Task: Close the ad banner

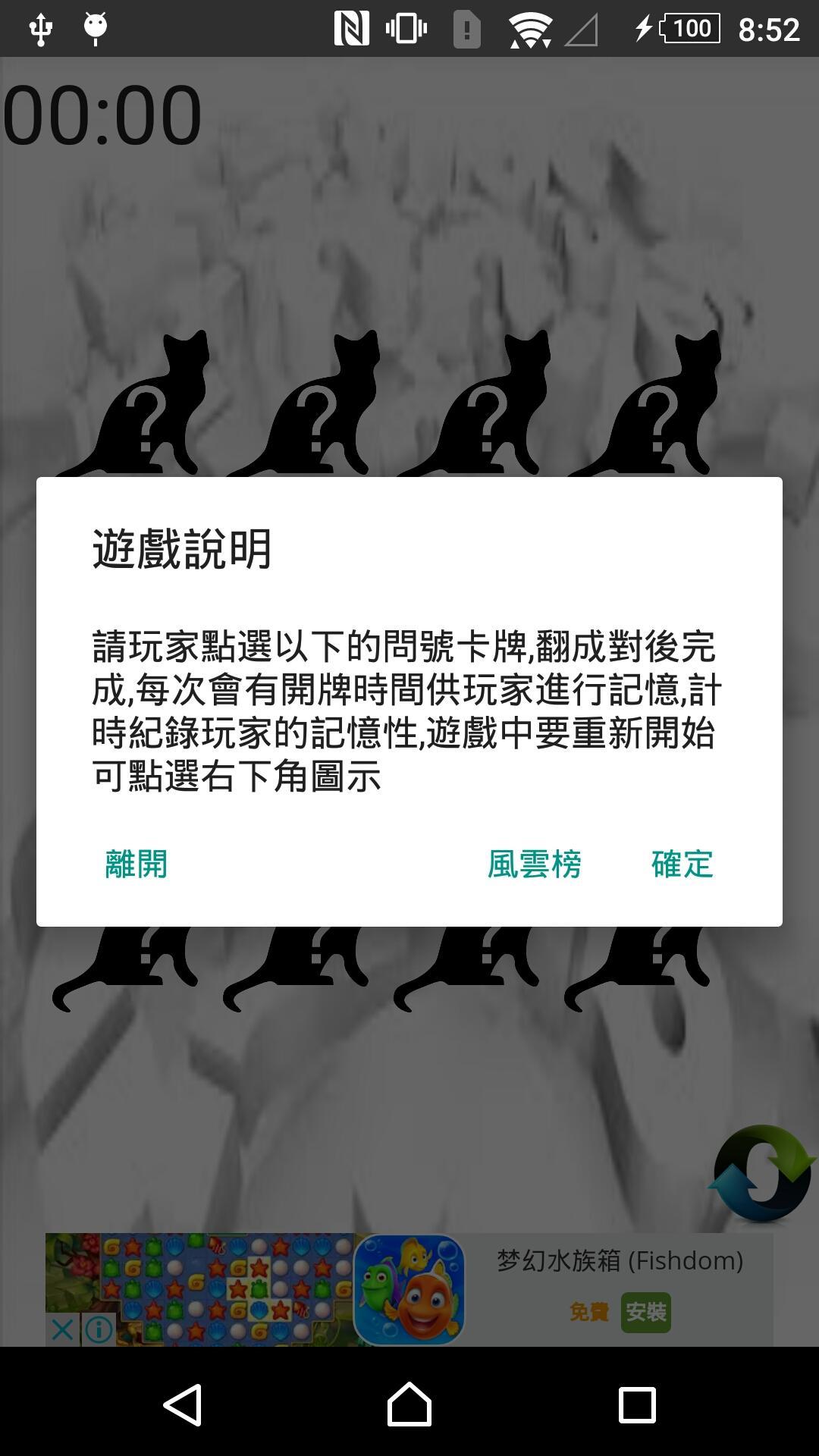Action: point(63,1329)
